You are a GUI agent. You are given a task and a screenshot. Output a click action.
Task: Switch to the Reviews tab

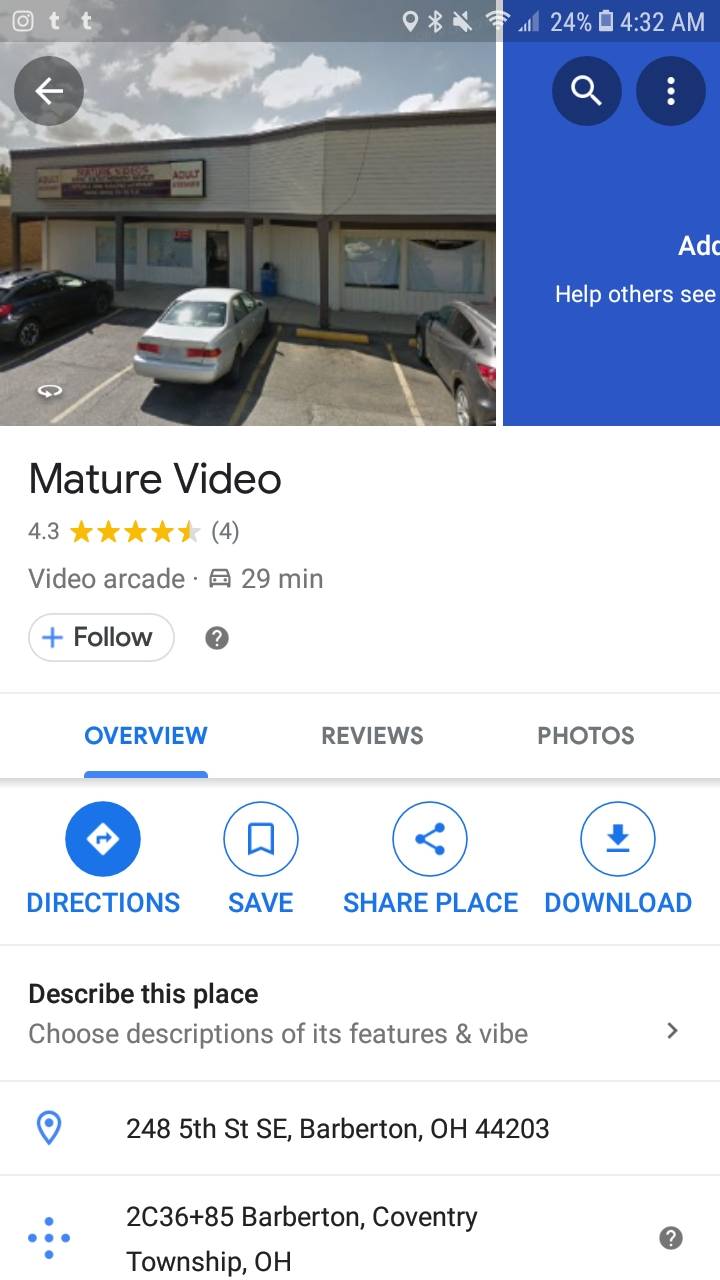(372, 736)
